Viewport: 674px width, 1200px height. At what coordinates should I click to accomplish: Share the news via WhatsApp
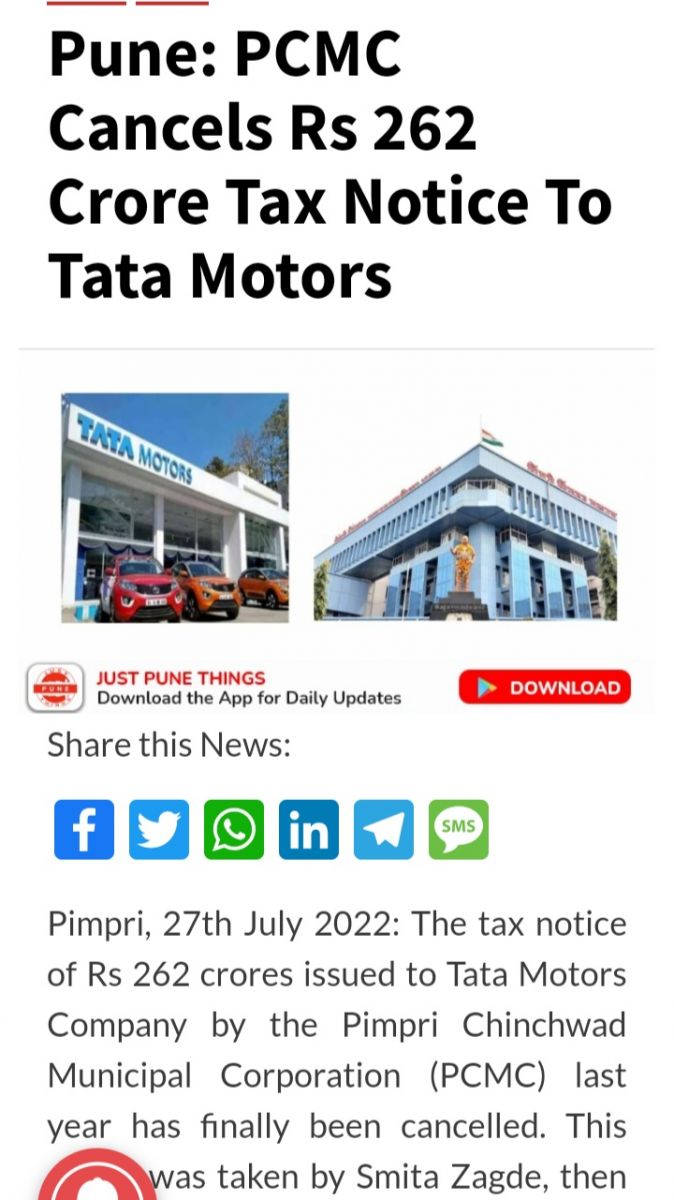(x=234, y=830)
